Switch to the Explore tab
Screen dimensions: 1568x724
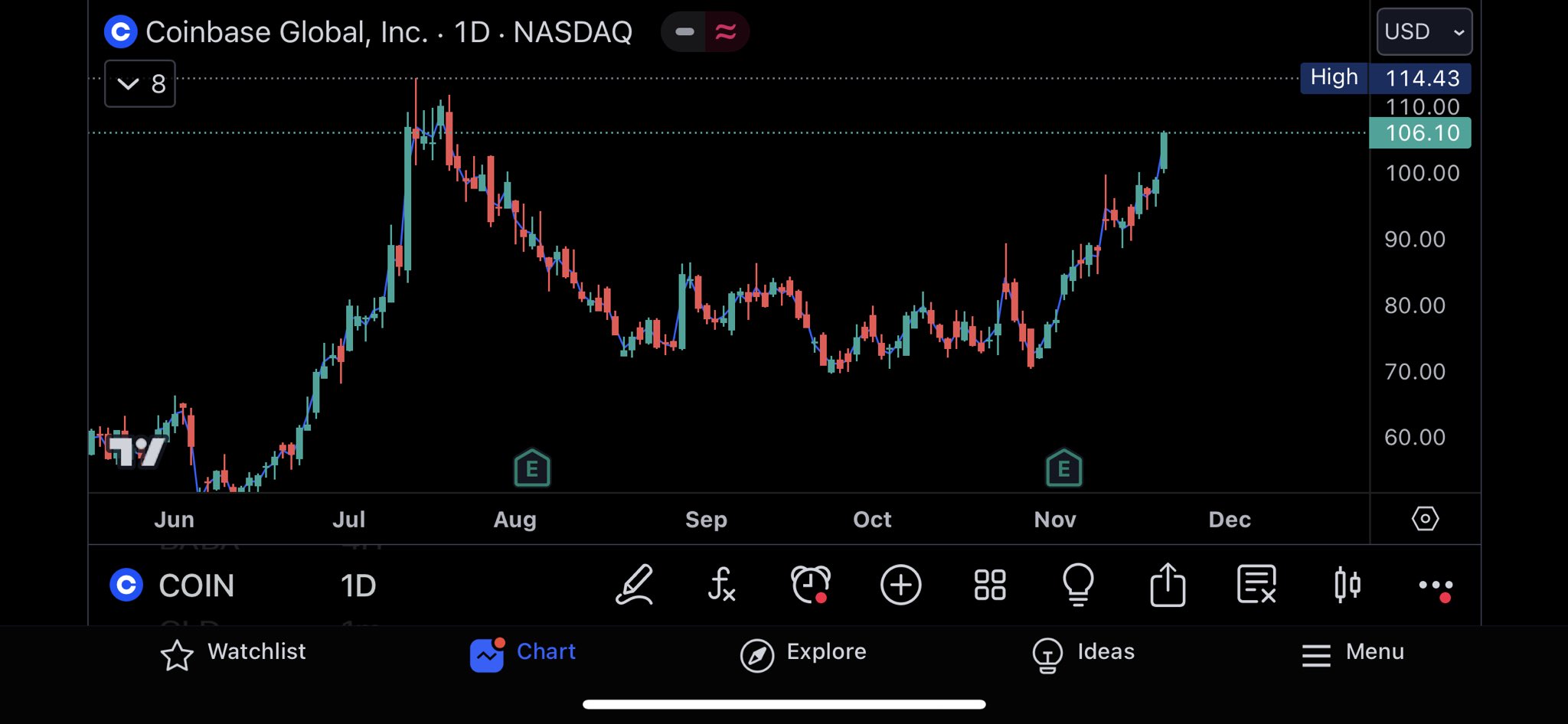click(803, 653)
